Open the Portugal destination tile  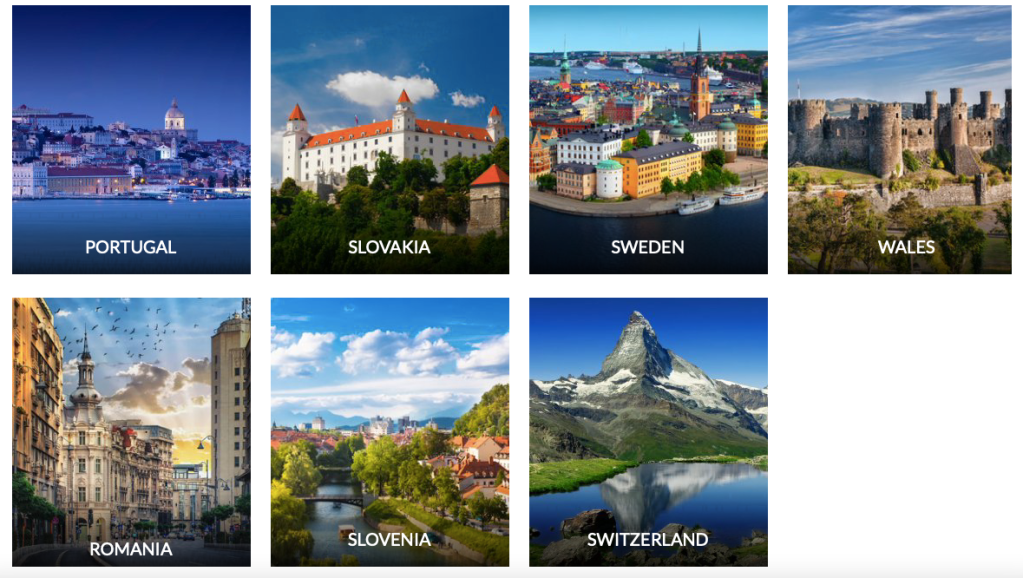(131, 140)
